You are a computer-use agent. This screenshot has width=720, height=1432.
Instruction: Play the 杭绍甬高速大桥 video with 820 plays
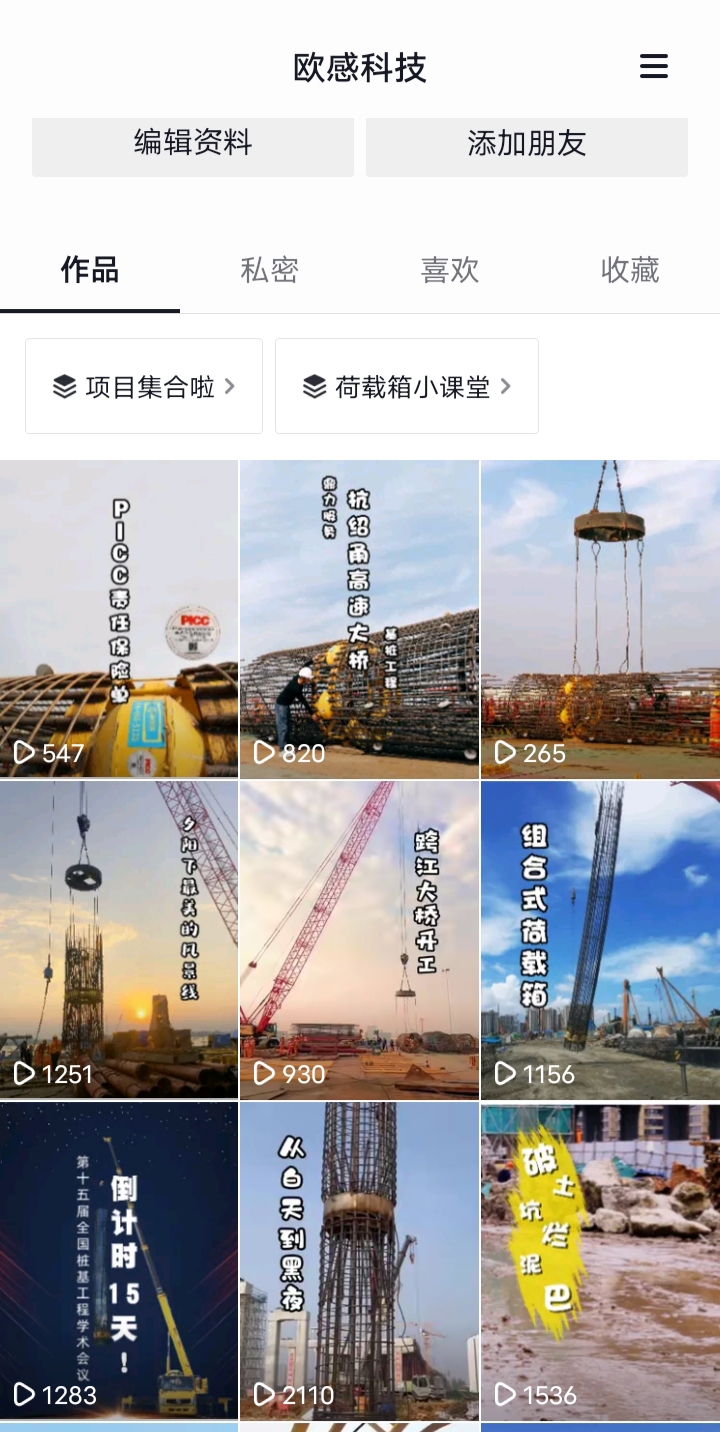pos(359,618)
